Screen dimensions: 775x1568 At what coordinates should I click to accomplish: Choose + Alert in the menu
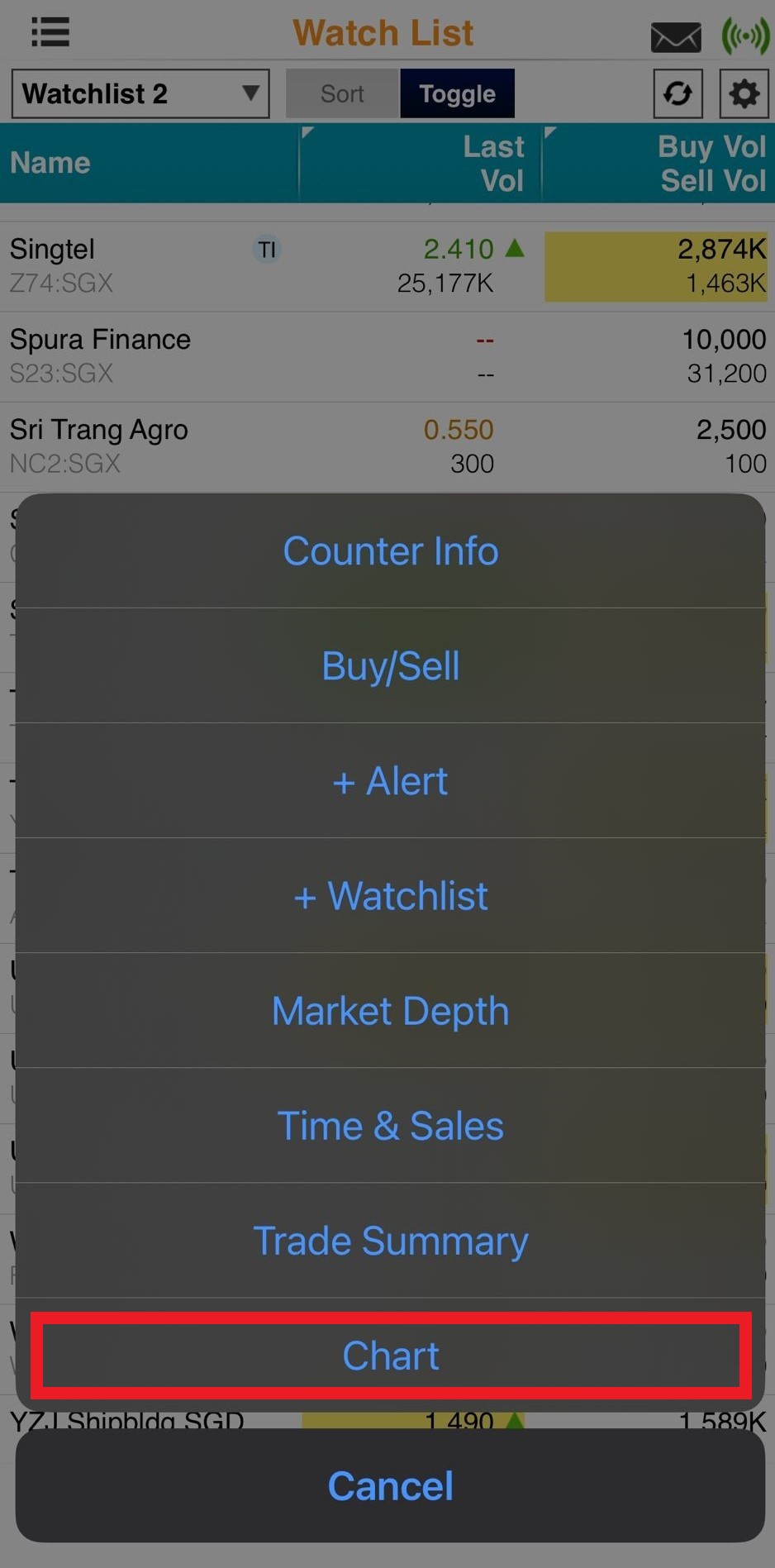[390, 781]
